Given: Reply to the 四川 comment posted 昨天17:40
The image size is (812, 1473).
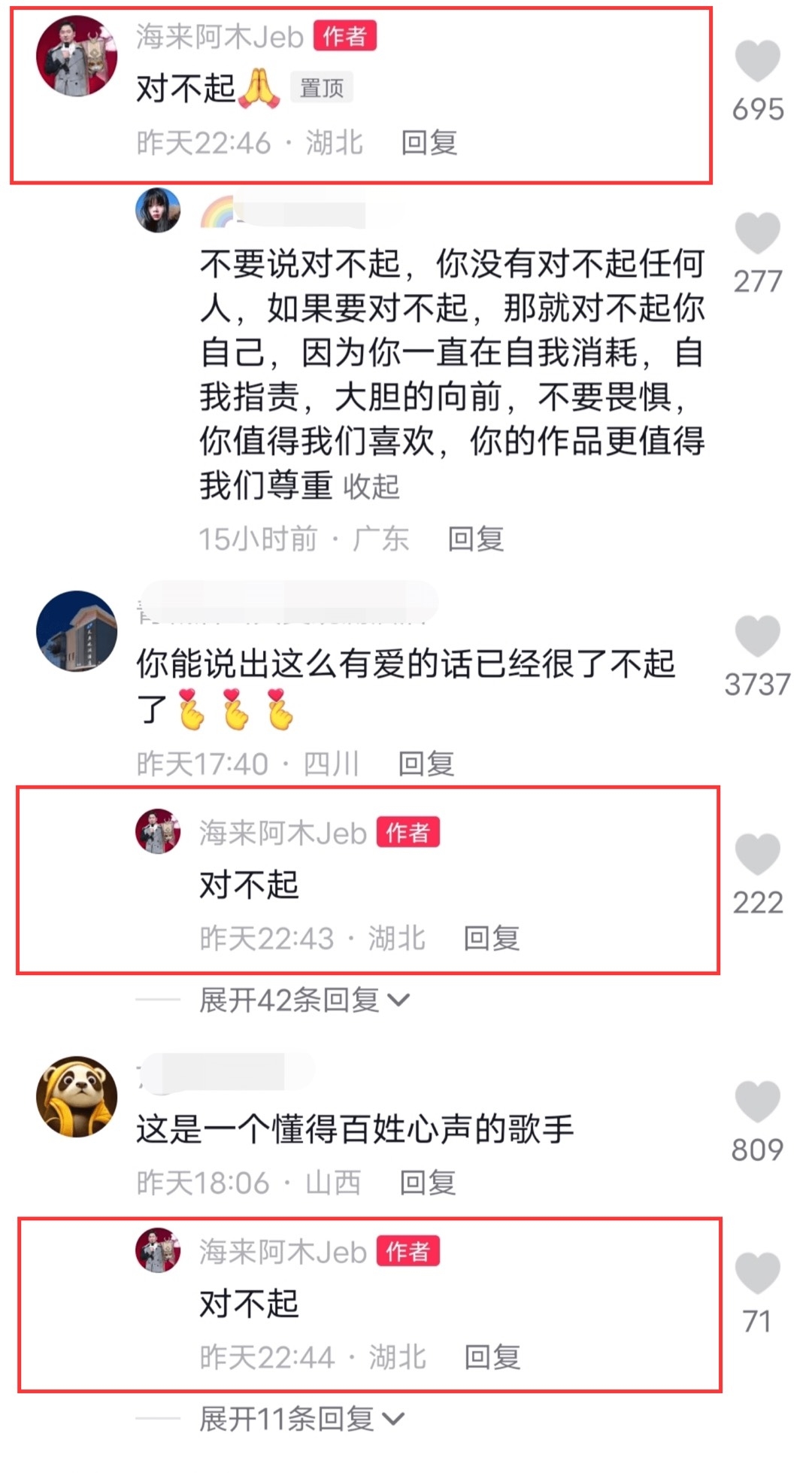Looking at the screenshot, I should click(x=426, y=764).
